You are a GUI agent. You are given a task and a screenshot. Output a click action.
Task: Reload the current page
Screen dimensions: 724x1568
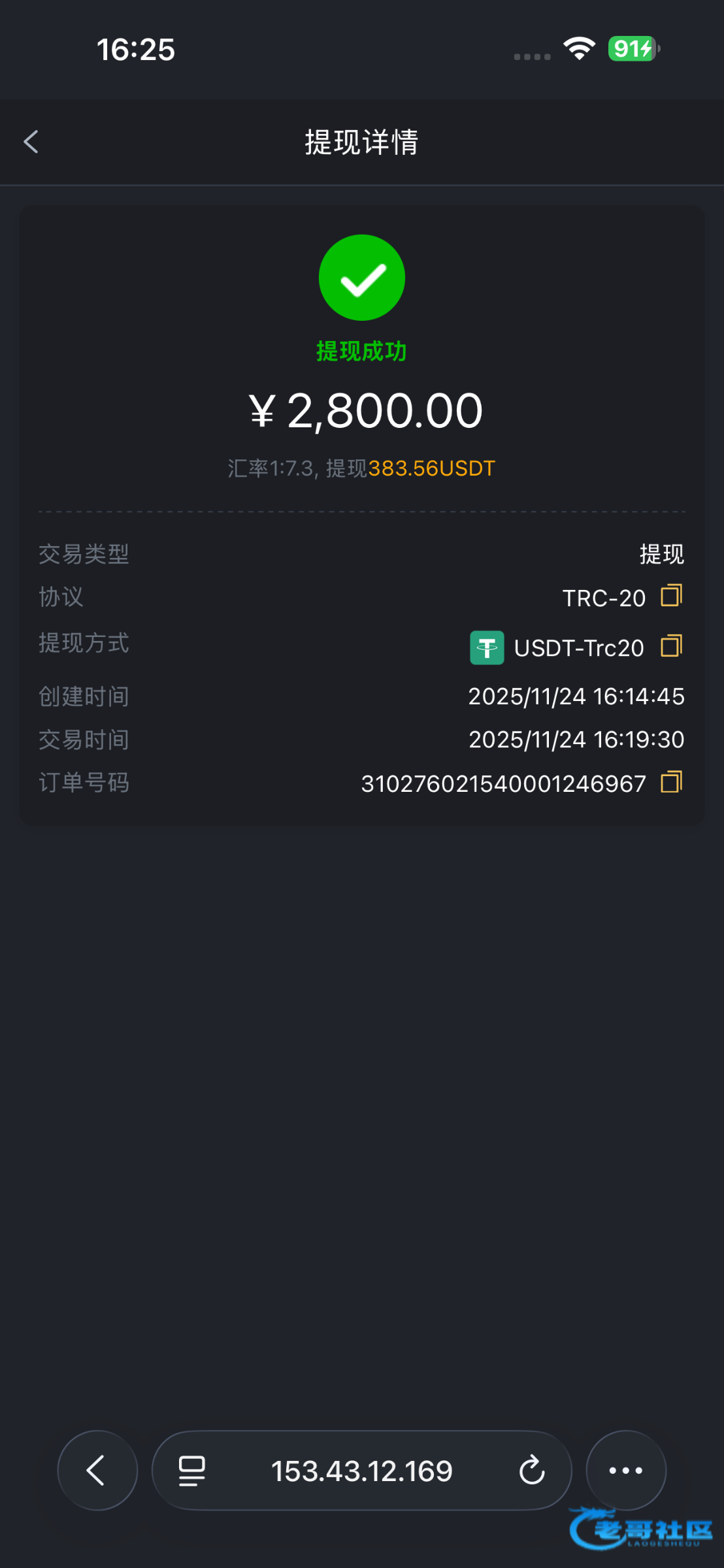pyautogui.click(x=532, y=1471)
